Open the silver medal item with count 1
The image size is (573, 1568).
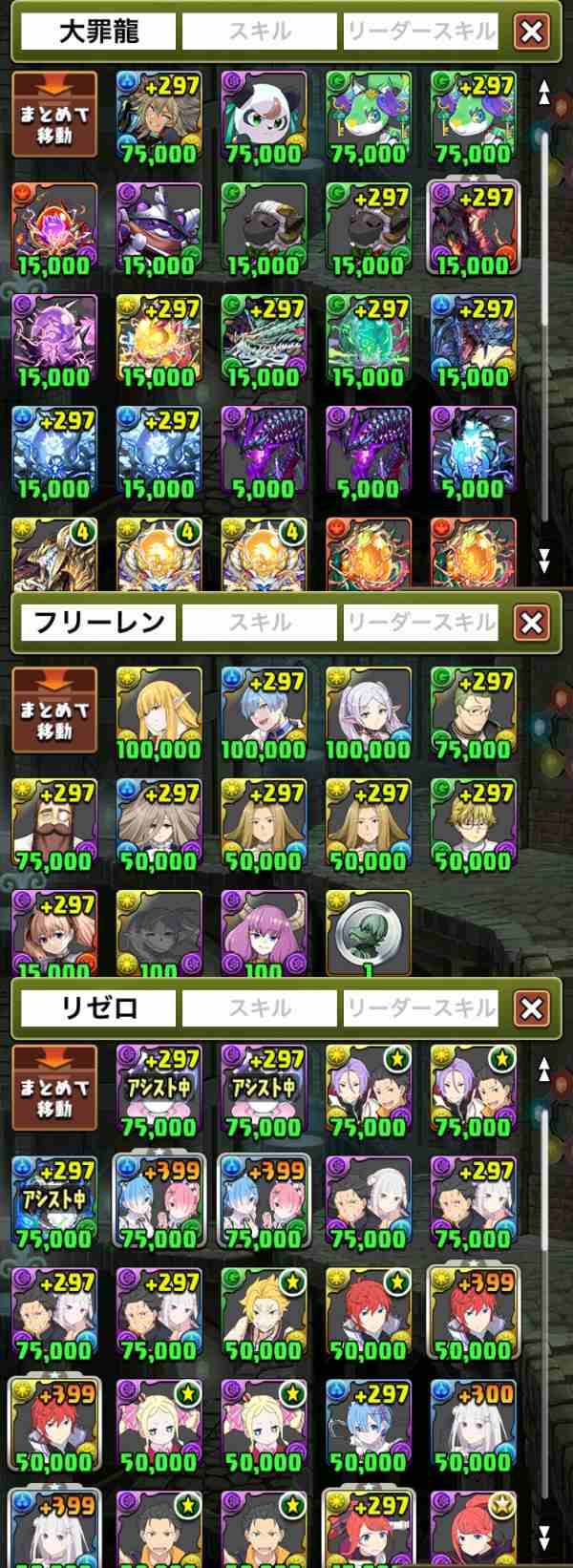(x=368, y=931)
